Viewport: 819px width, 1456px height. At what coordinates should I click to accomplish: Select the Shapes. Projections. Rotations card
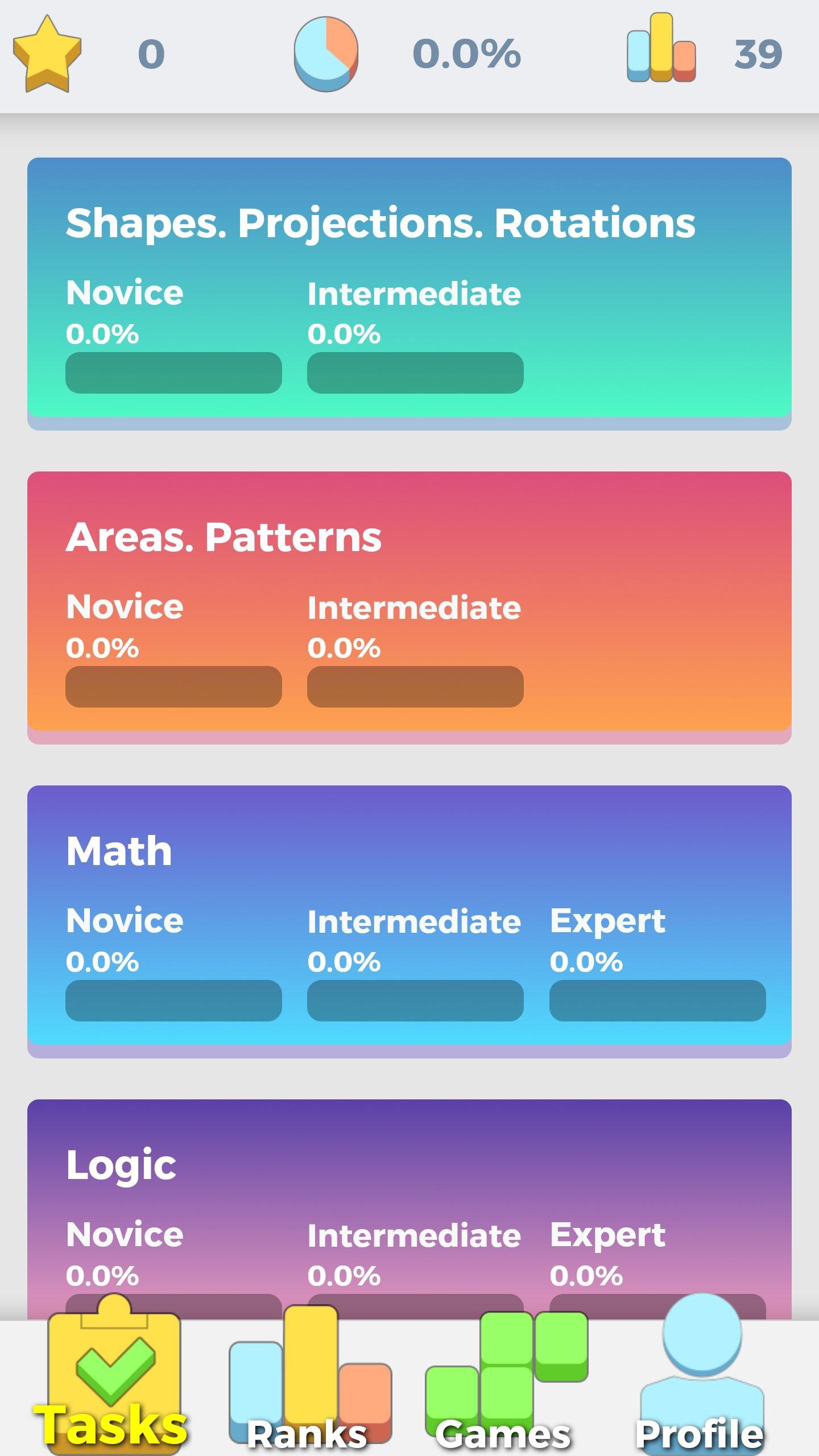[x=408, y=284]
